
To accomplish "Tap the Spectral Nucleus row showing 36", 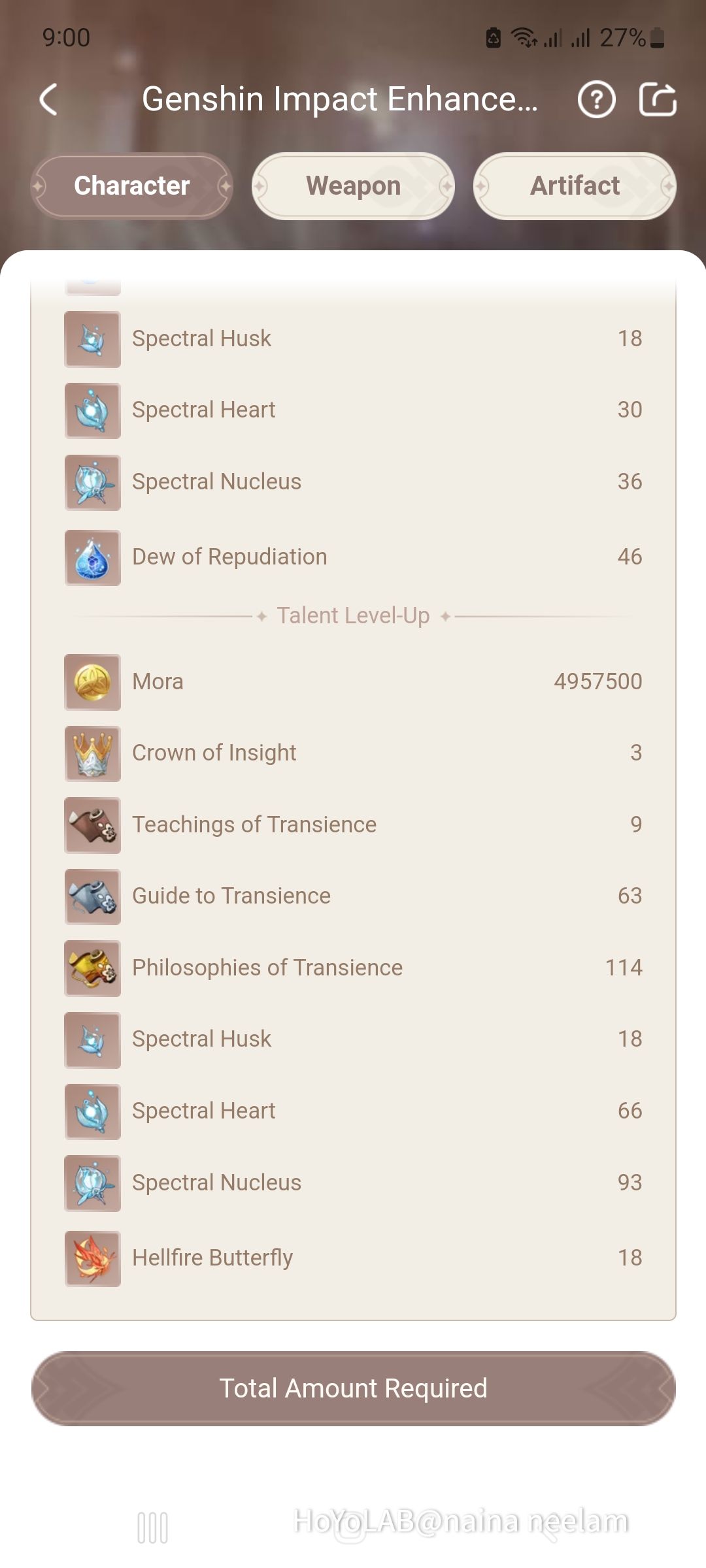I will 353,481.
